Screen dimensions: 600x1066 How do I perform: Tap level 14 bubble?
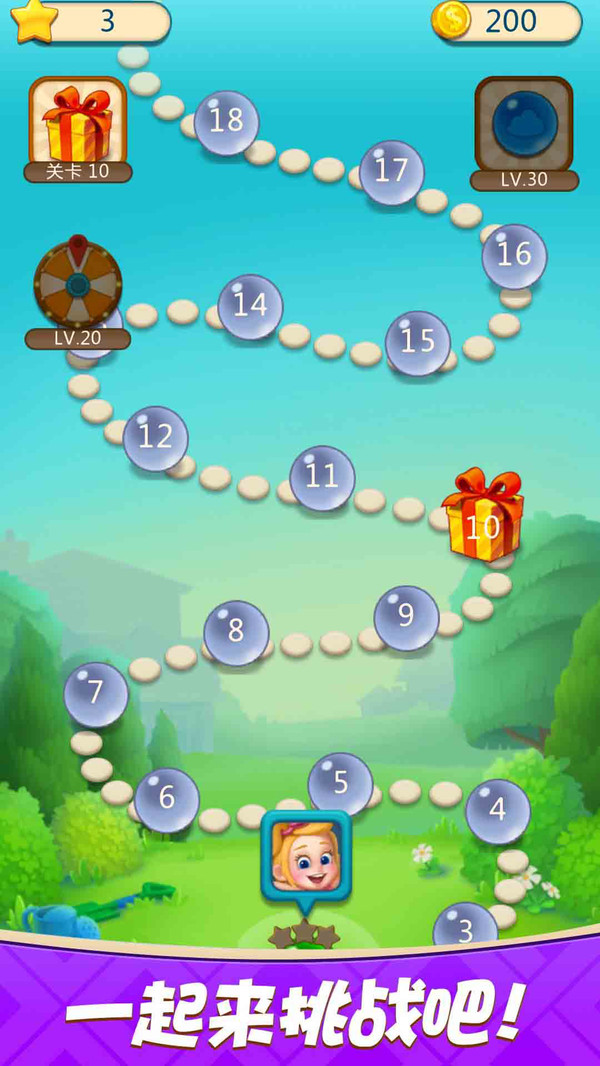(250, 306)
